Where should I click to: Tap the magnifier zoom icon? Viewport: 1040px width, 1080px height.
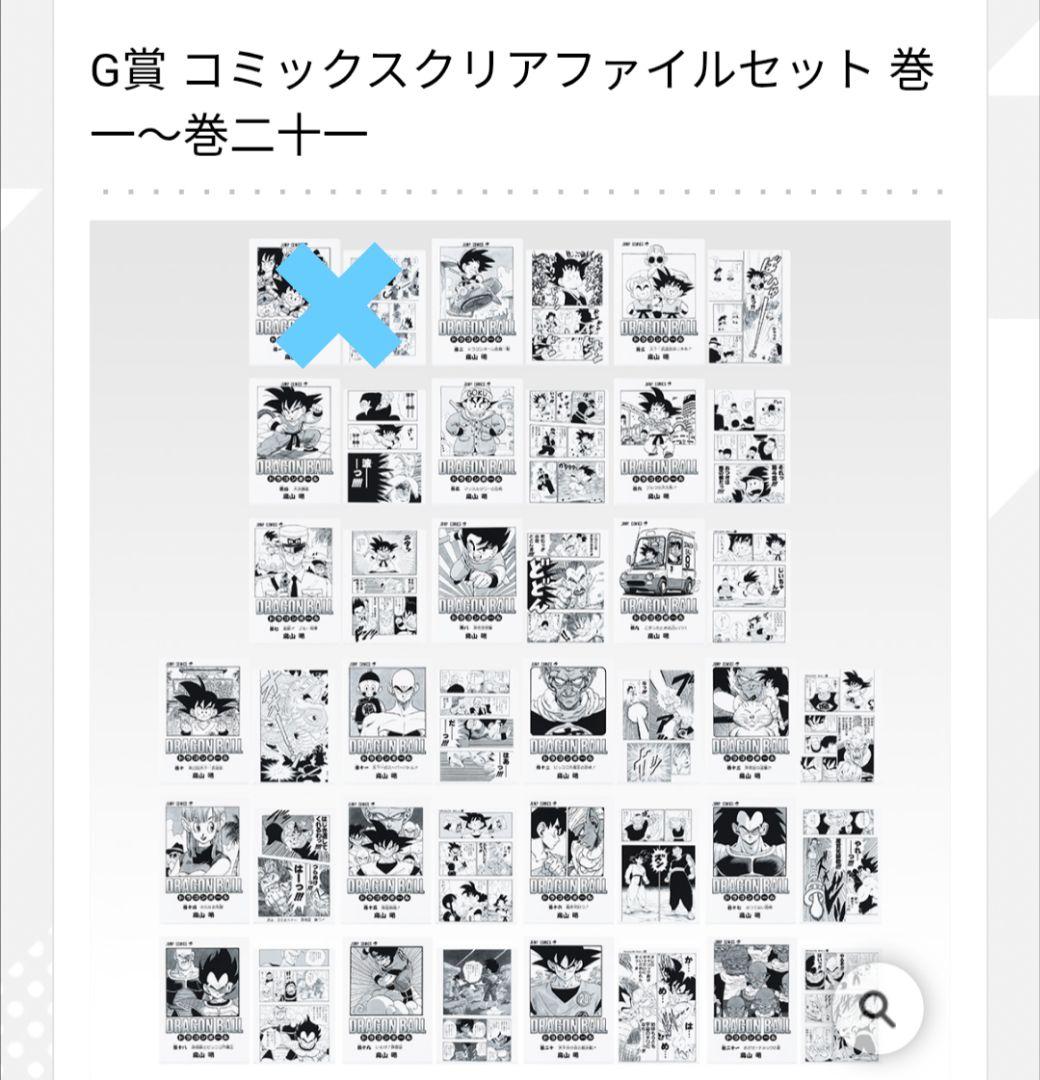pos(879,1008)
